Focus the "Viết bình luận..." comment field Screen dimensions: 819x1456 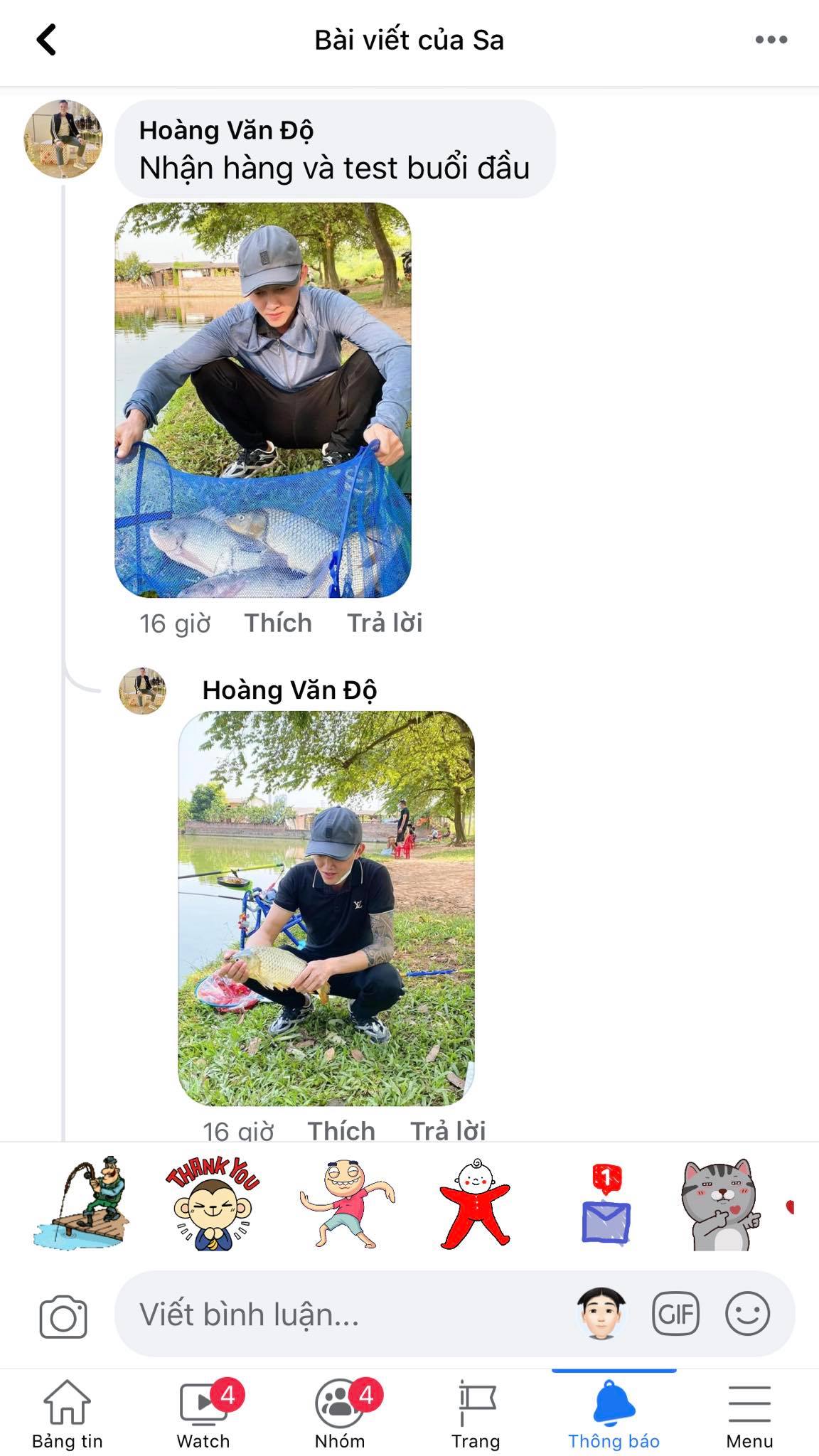[x=341, y=1315]
